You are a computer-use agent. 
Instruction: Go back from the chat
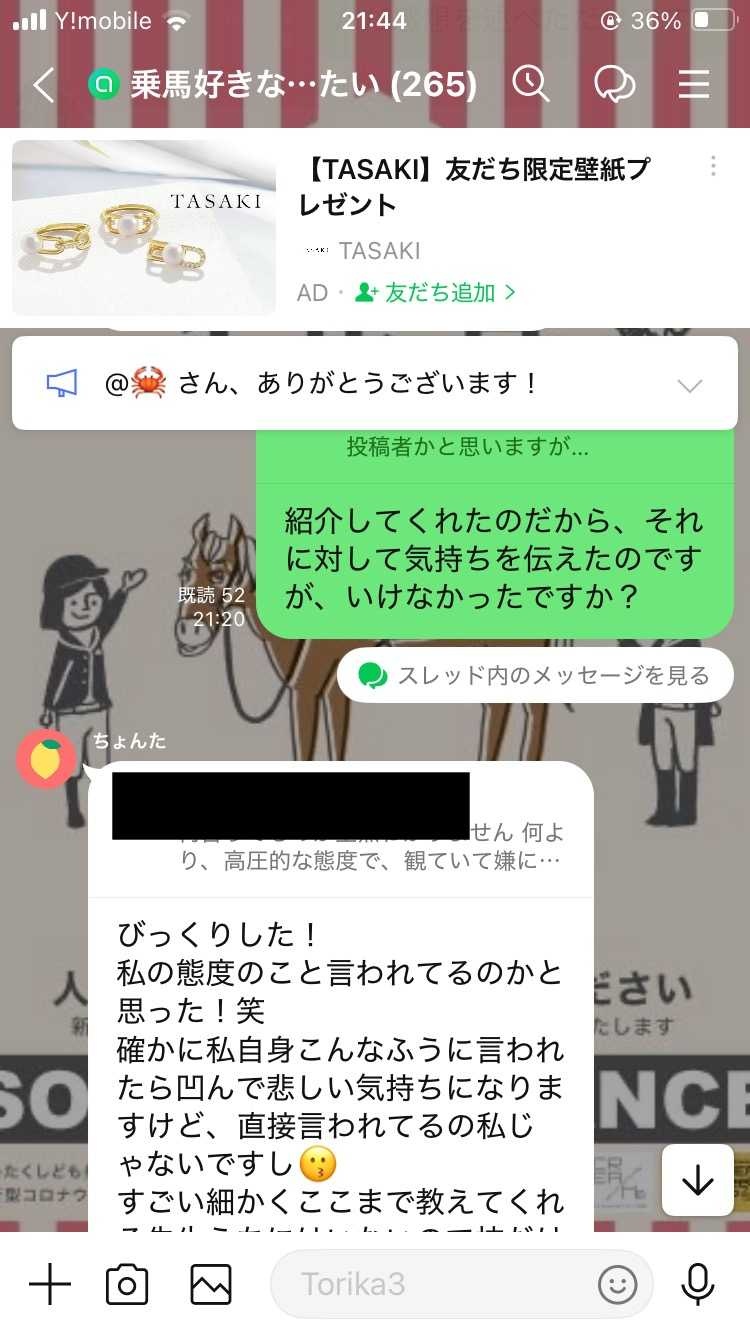pos(43,85)
